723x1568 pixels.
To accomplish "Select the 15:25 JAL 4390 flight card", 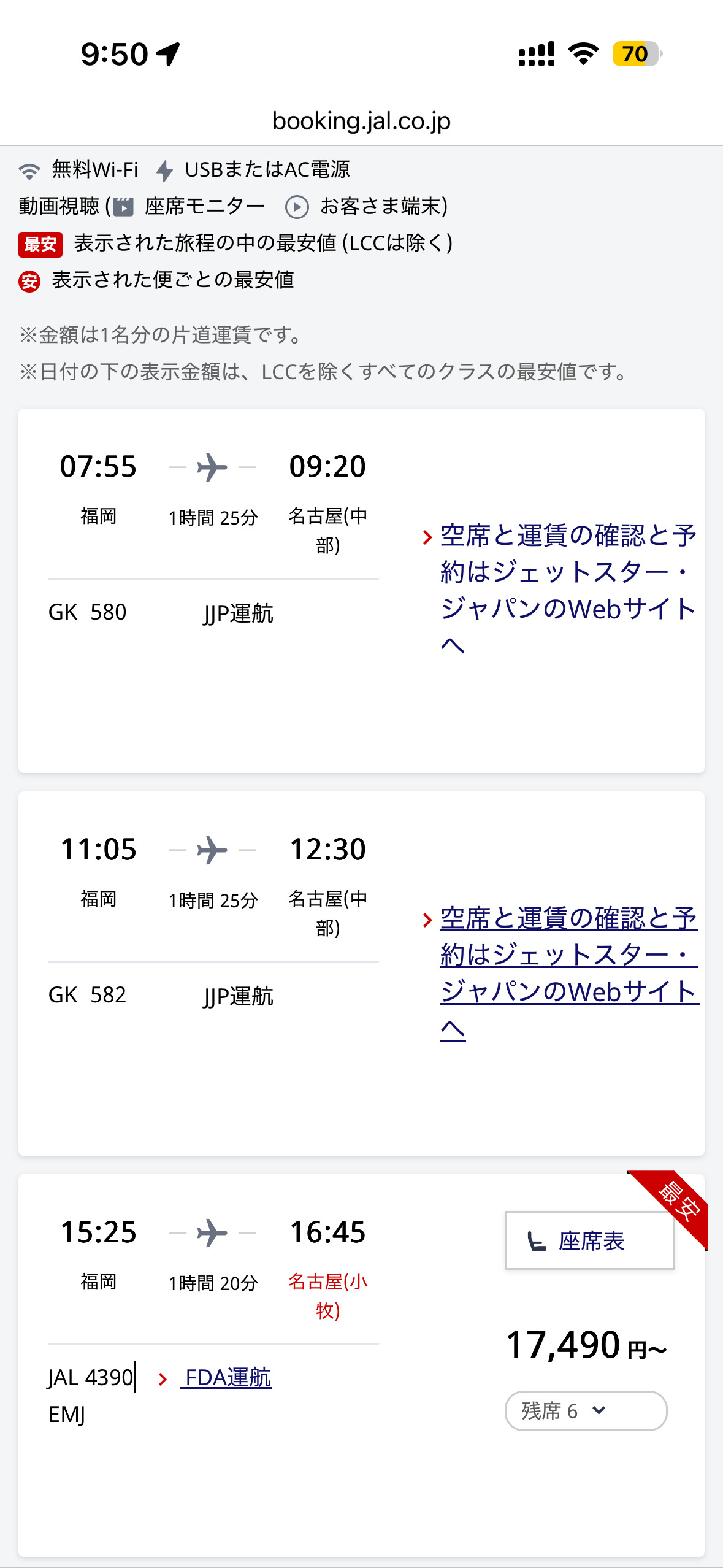I will tap(361, 1366).
